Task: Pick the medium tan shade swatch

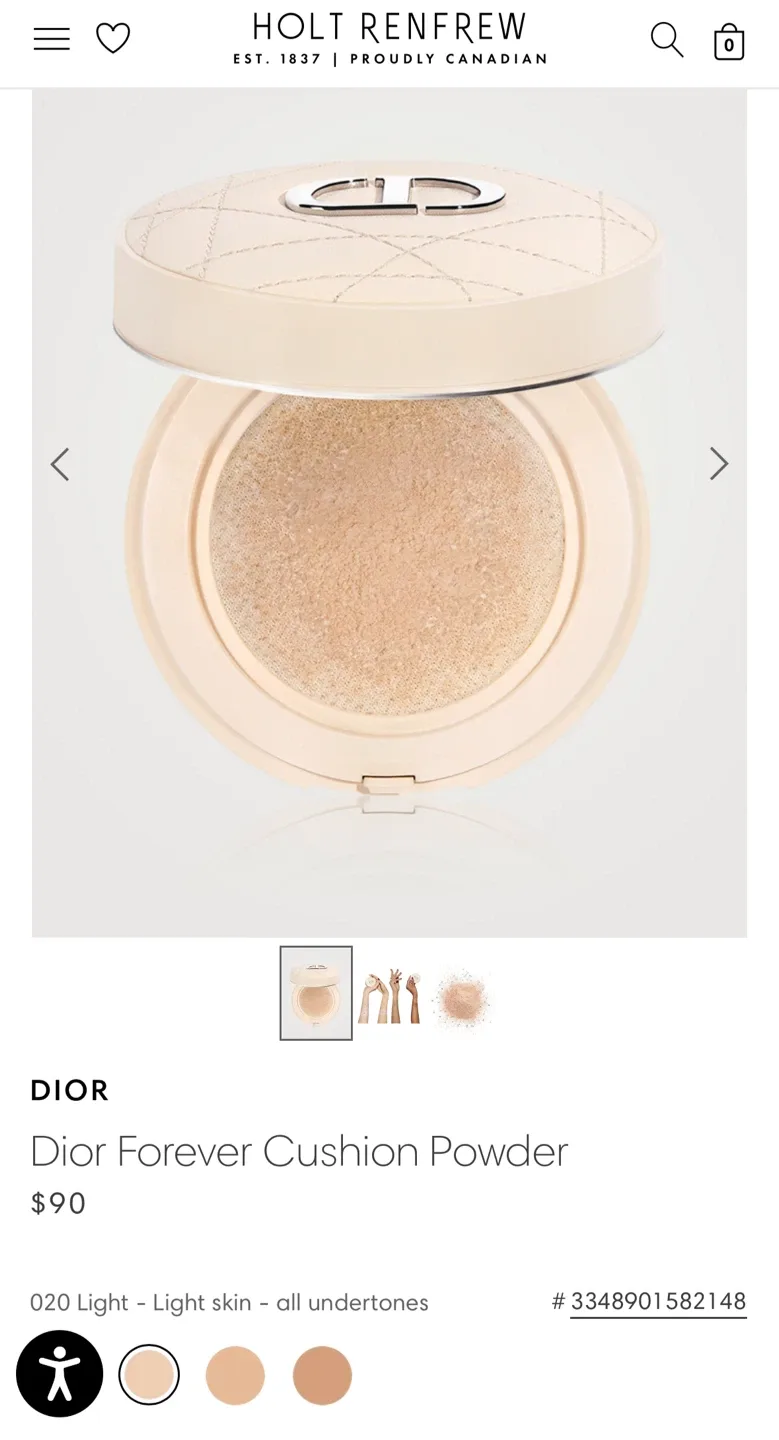Action: point(235,1375)
